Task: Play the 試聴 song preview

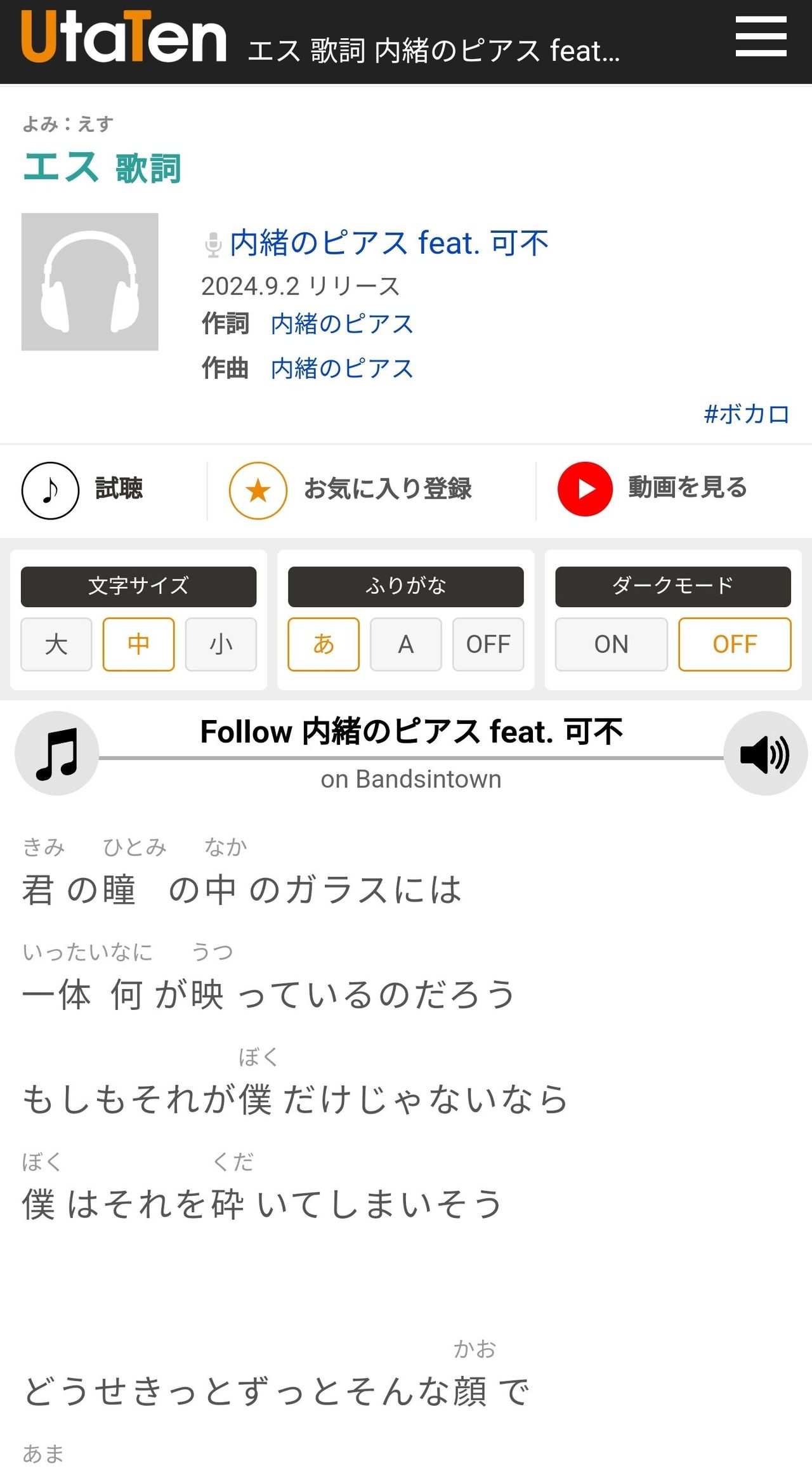Action: tap(82, 490)
